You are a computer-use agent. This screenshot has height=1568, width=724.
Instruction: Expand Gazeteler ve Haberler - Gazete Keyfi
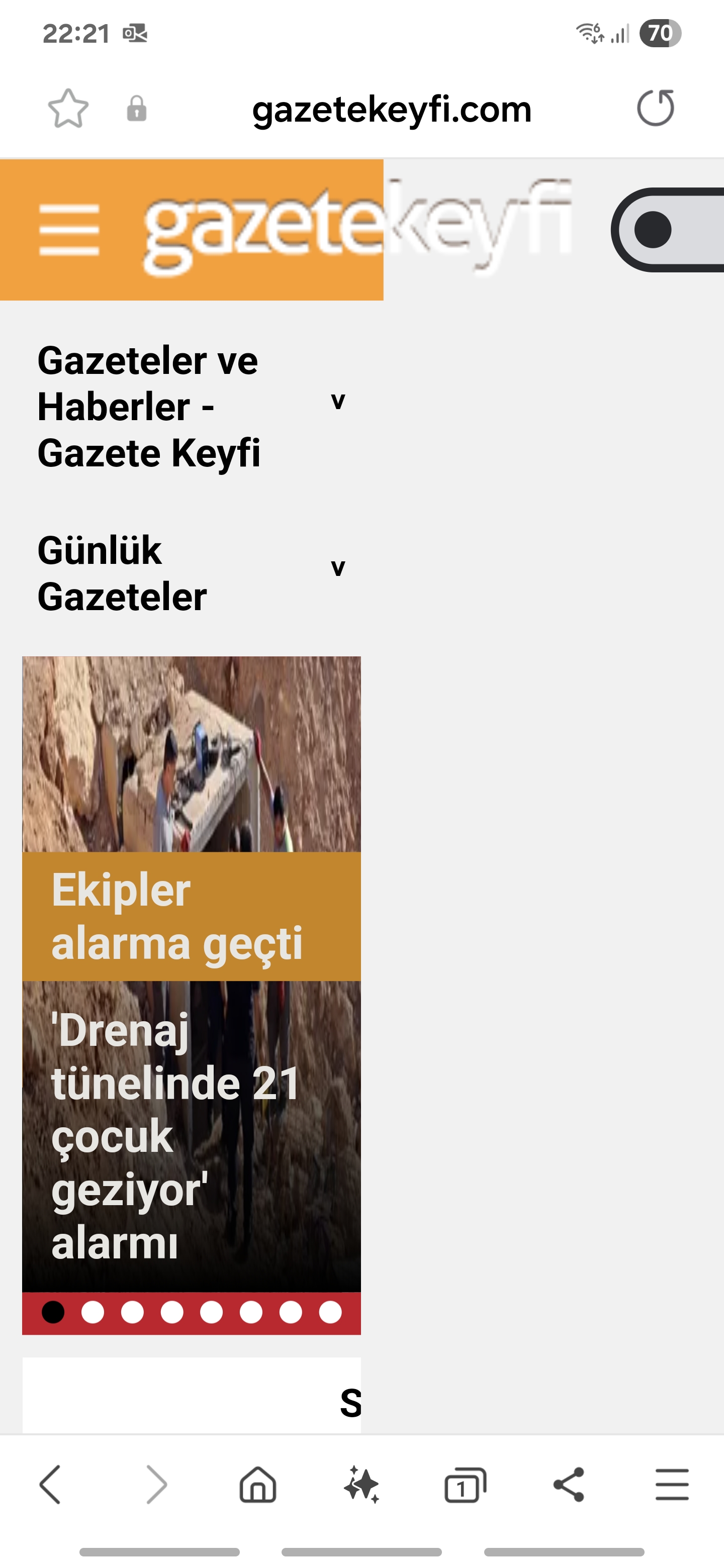pyautogui.click(x=191, y=407)
